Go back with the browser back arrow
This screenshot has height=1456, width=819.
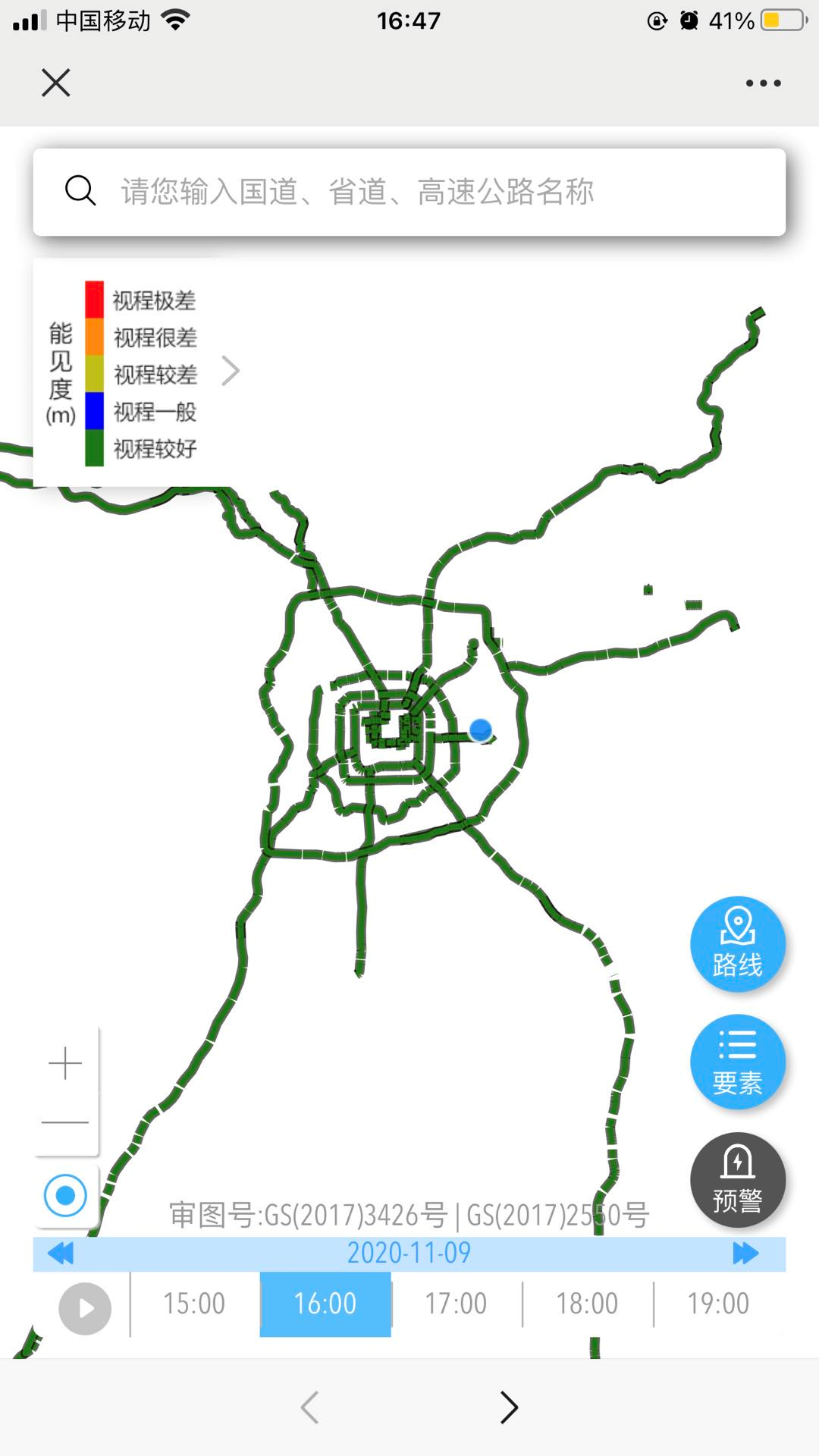tap(309, 1407)
